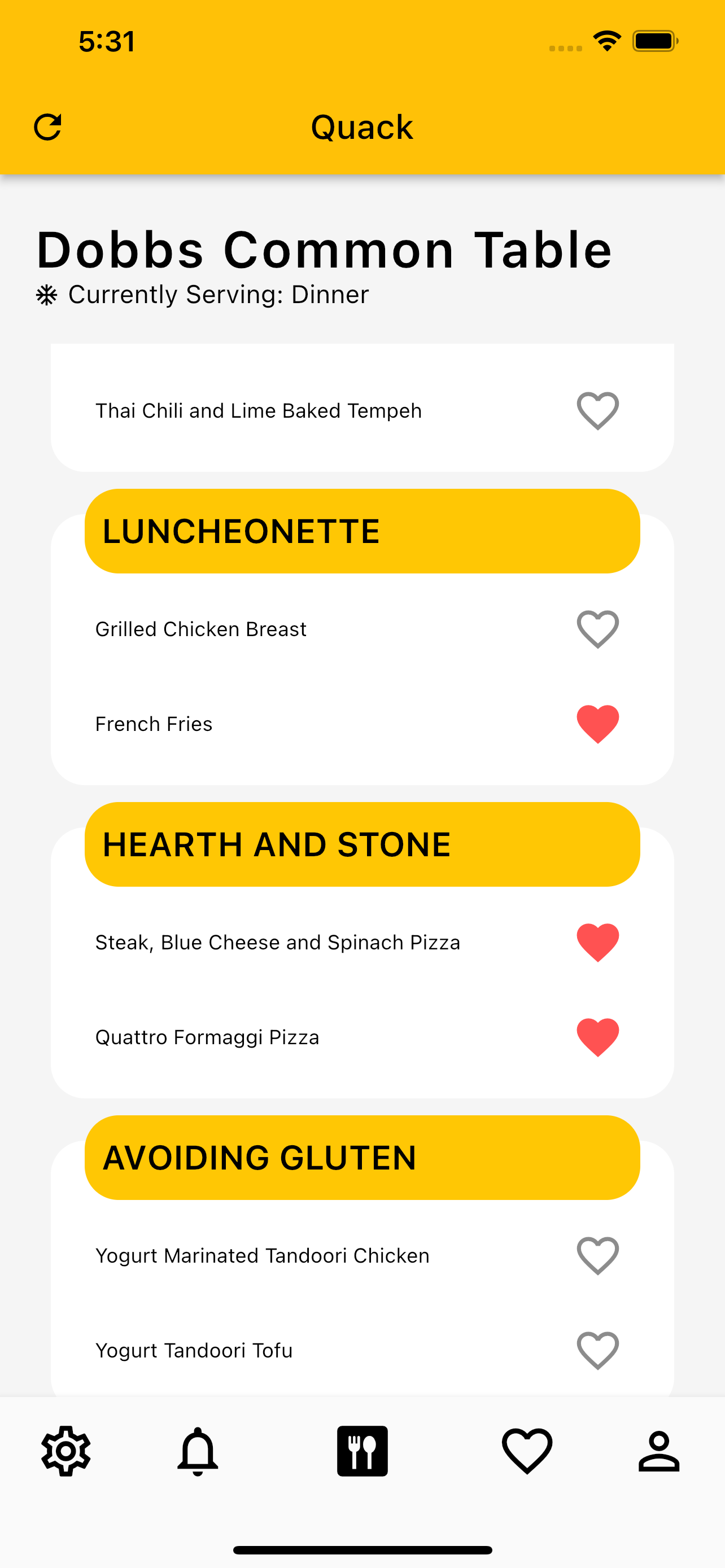Favorite Thai Chili and Lime Baked Tempeh
The image size is (725, 1568).
[598, 411]
